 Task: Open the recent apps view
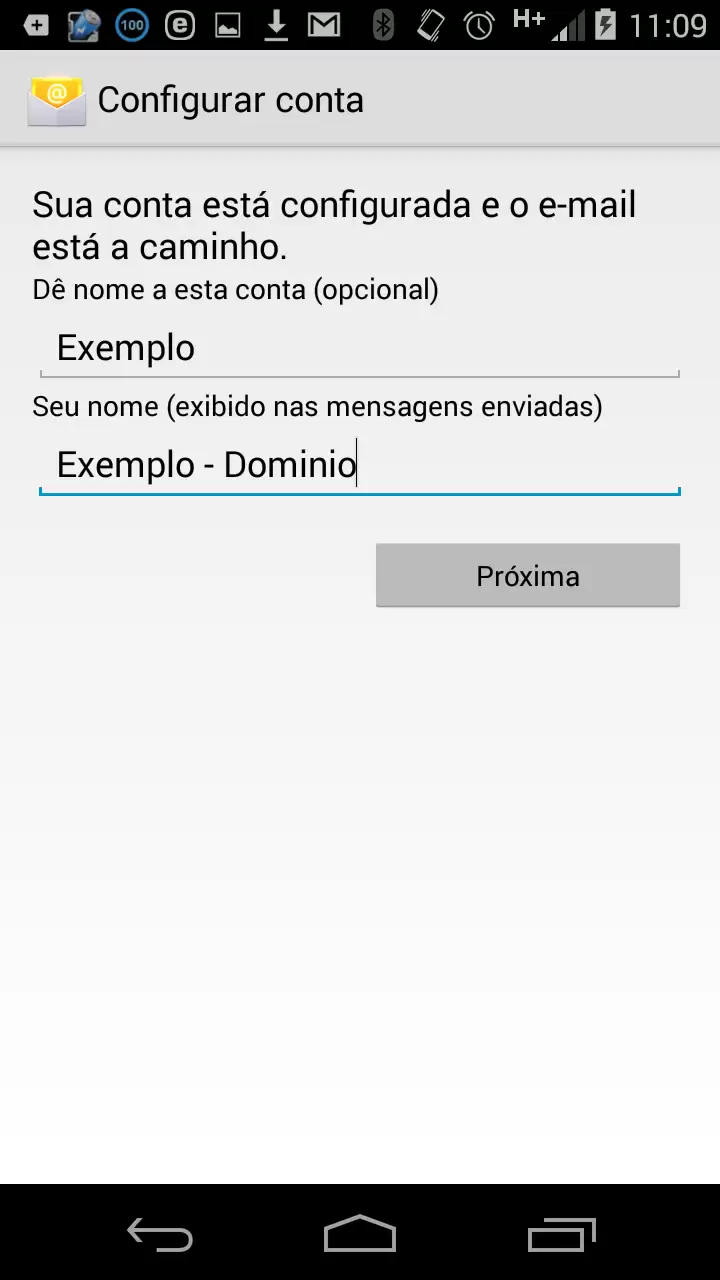[x=561, y=1234]
